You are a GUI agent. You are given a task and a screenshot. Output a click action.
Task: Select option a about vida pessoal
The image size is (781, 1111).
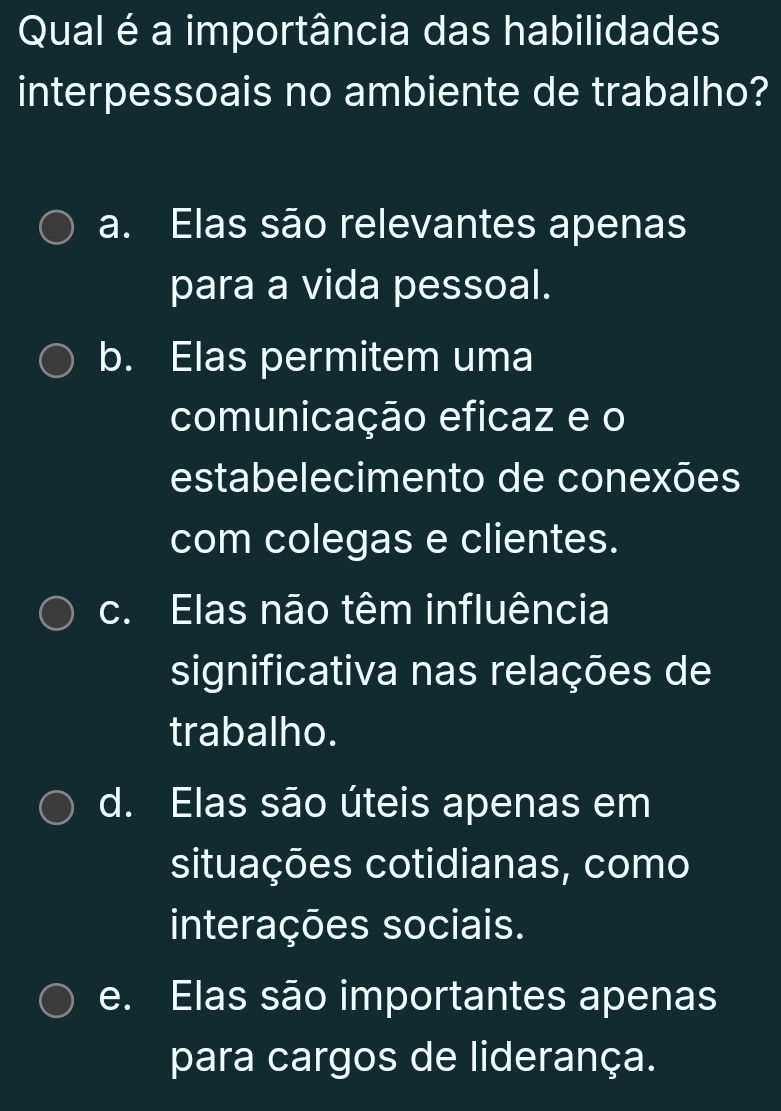click(x=57, y=227)
